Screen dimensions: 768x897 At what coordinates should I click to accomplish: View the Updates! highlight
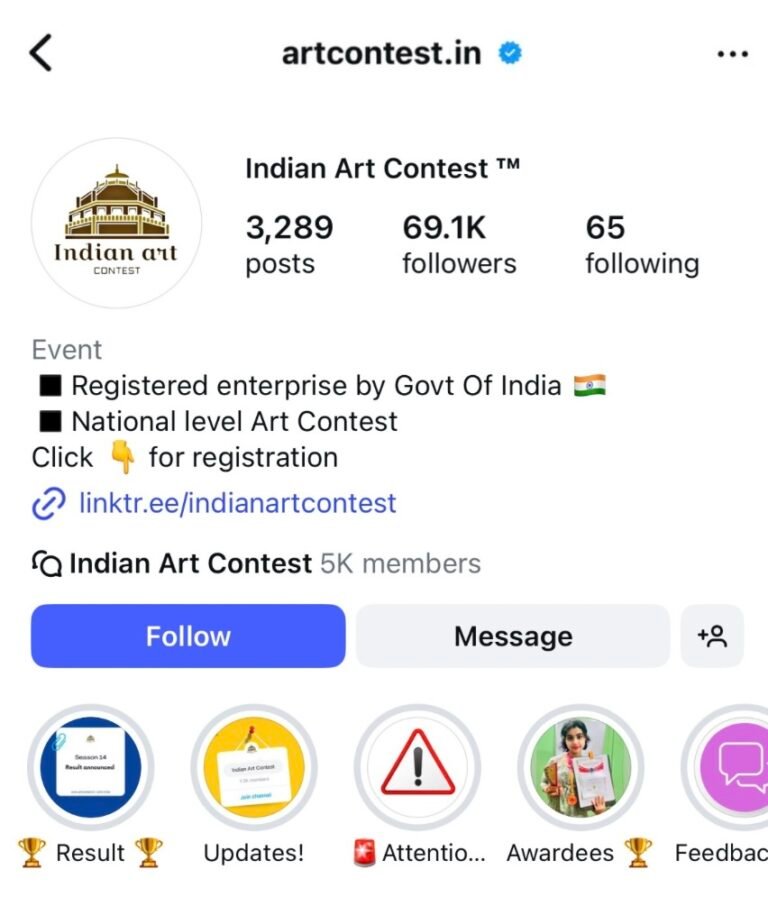tap(254, 768)
